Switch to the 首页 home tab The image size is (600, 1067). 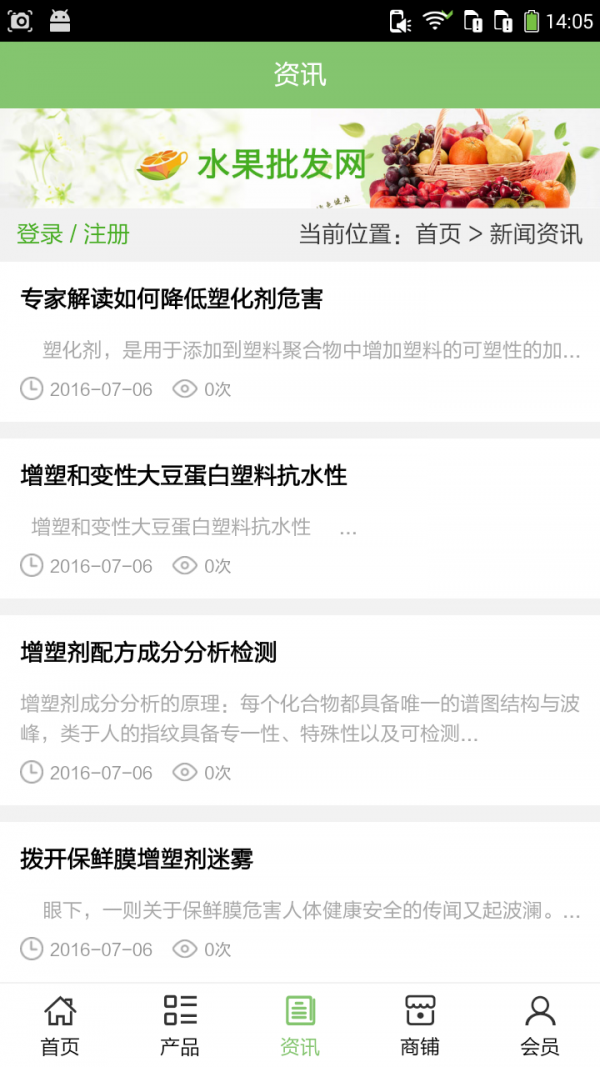tap(60, 1025)
